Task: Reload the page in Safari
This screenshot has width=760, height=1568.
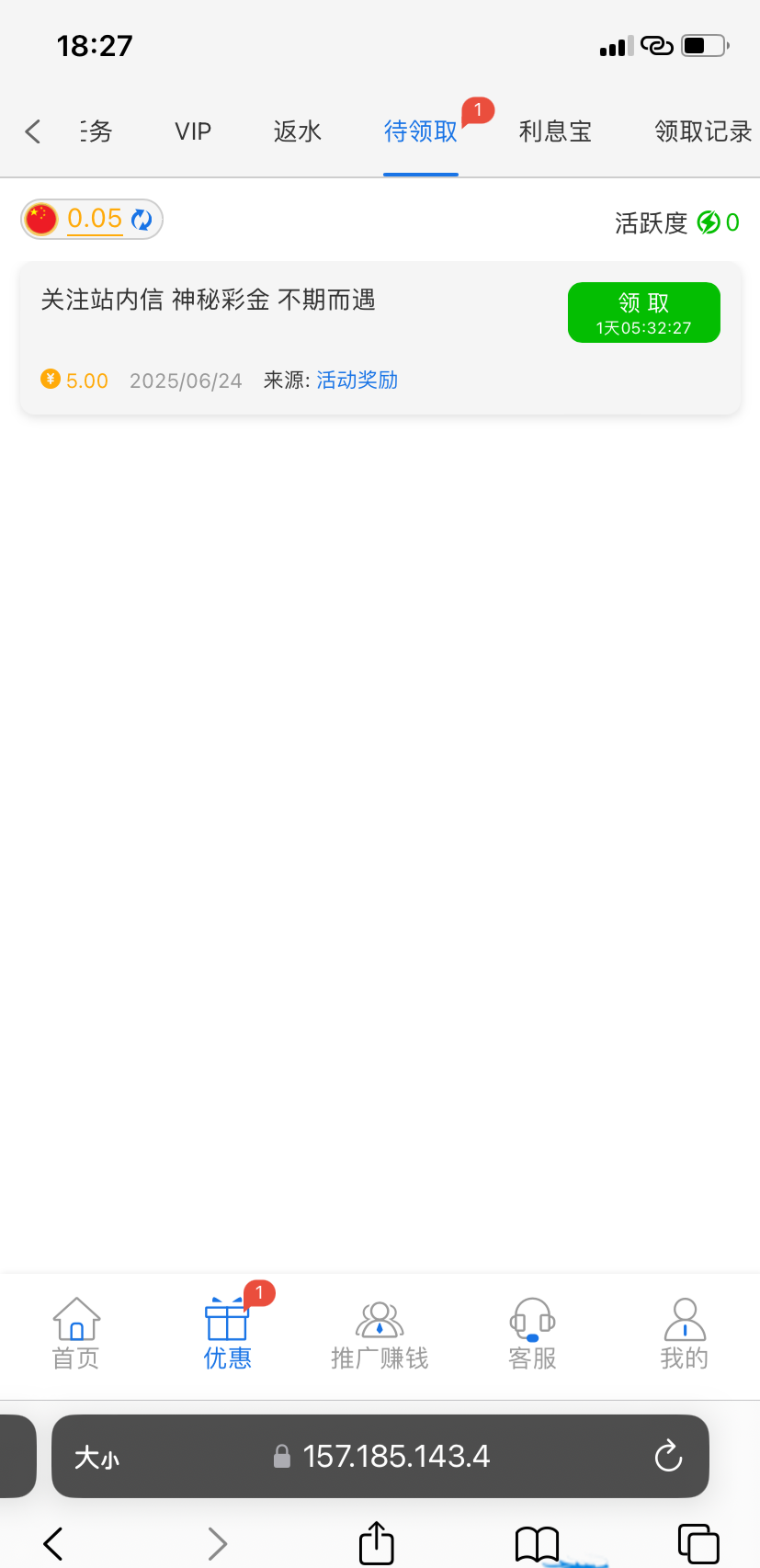Action: (x=668, y=1456)
